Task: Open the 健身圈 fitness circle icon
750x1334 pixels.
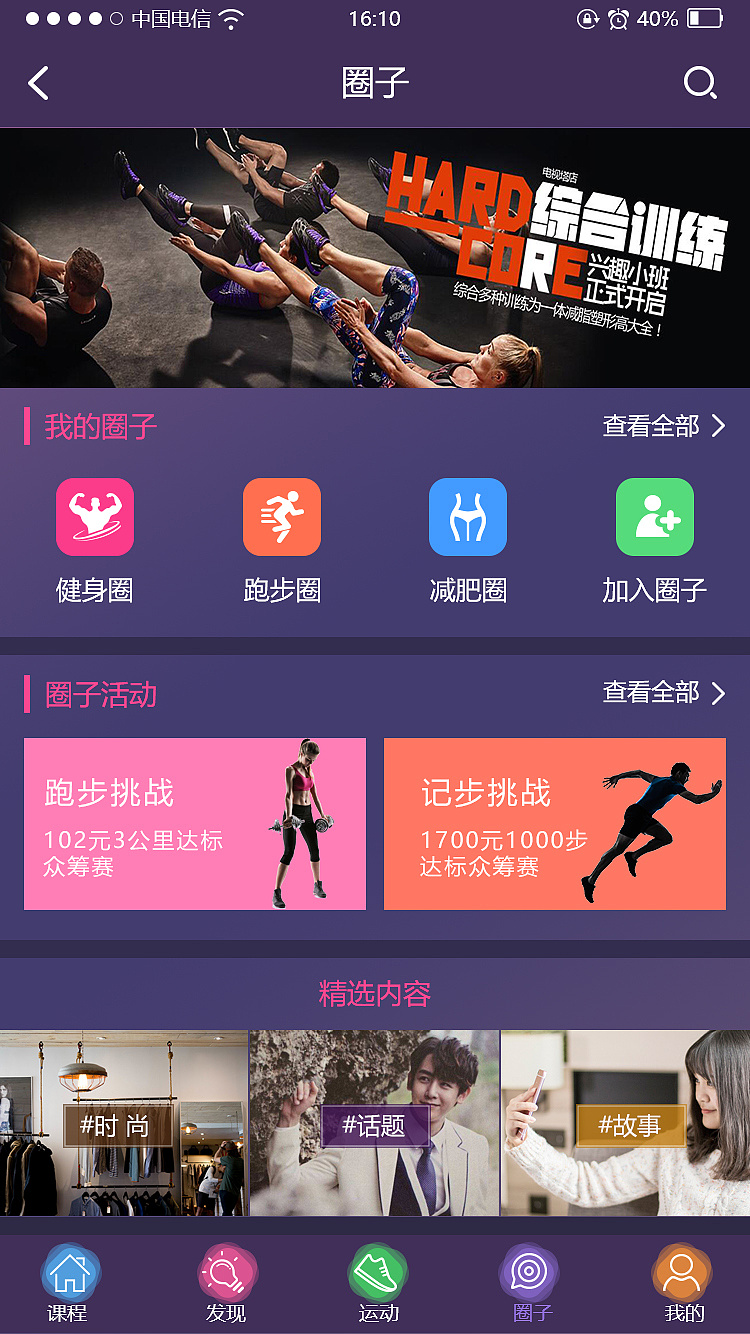Action: [95, 517]
